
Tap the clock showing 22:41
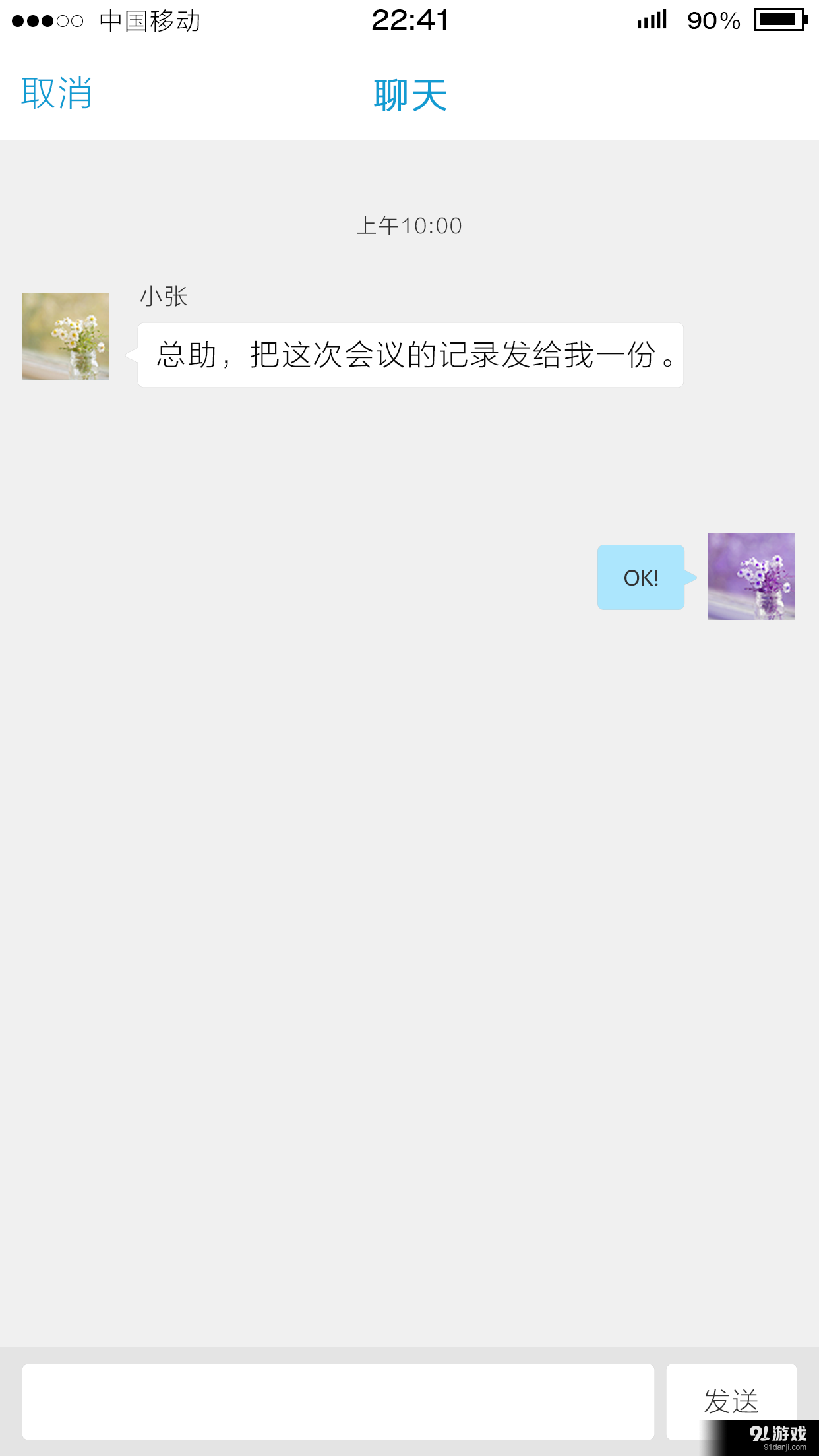tap(409, 20)
